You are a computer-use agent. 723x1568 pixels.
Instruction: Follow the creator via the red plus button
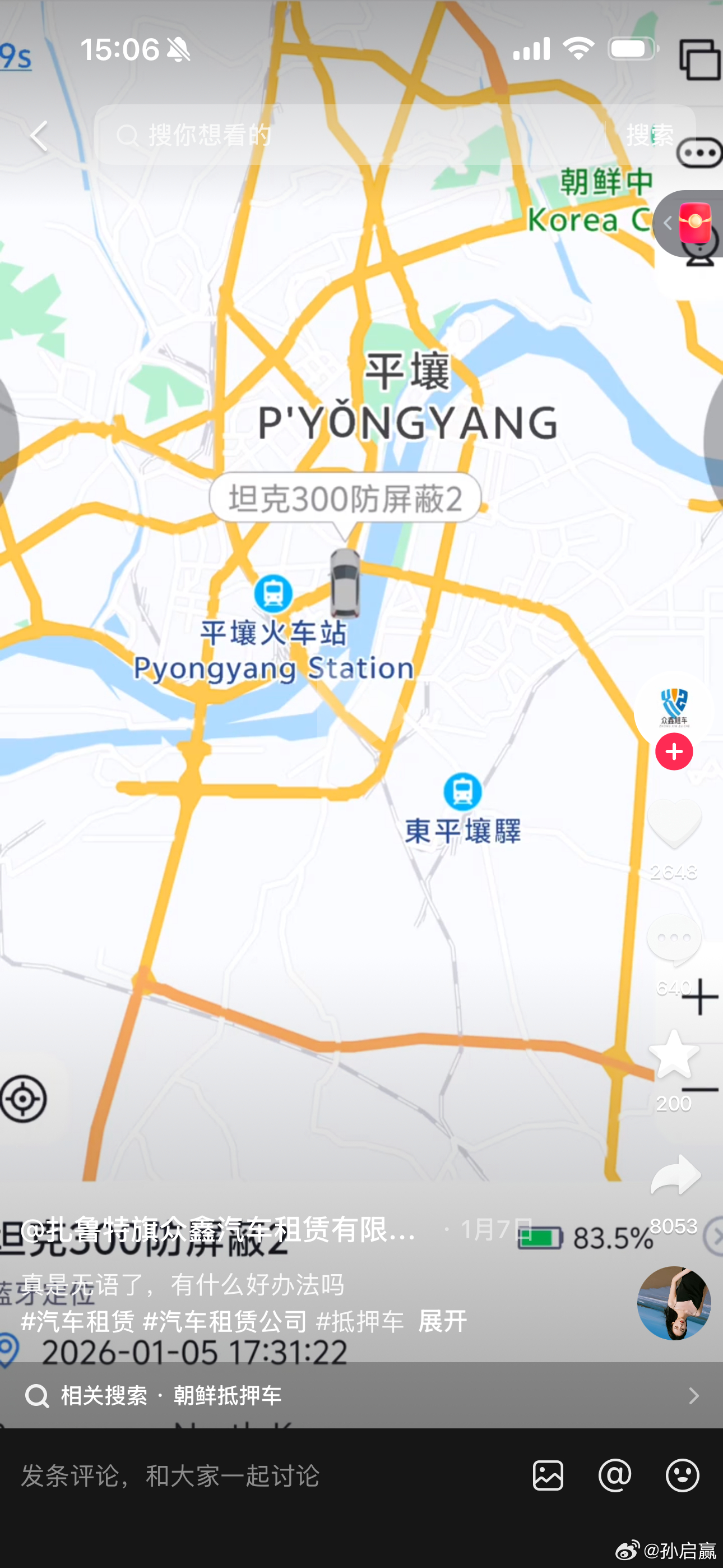tap(673, 751)
